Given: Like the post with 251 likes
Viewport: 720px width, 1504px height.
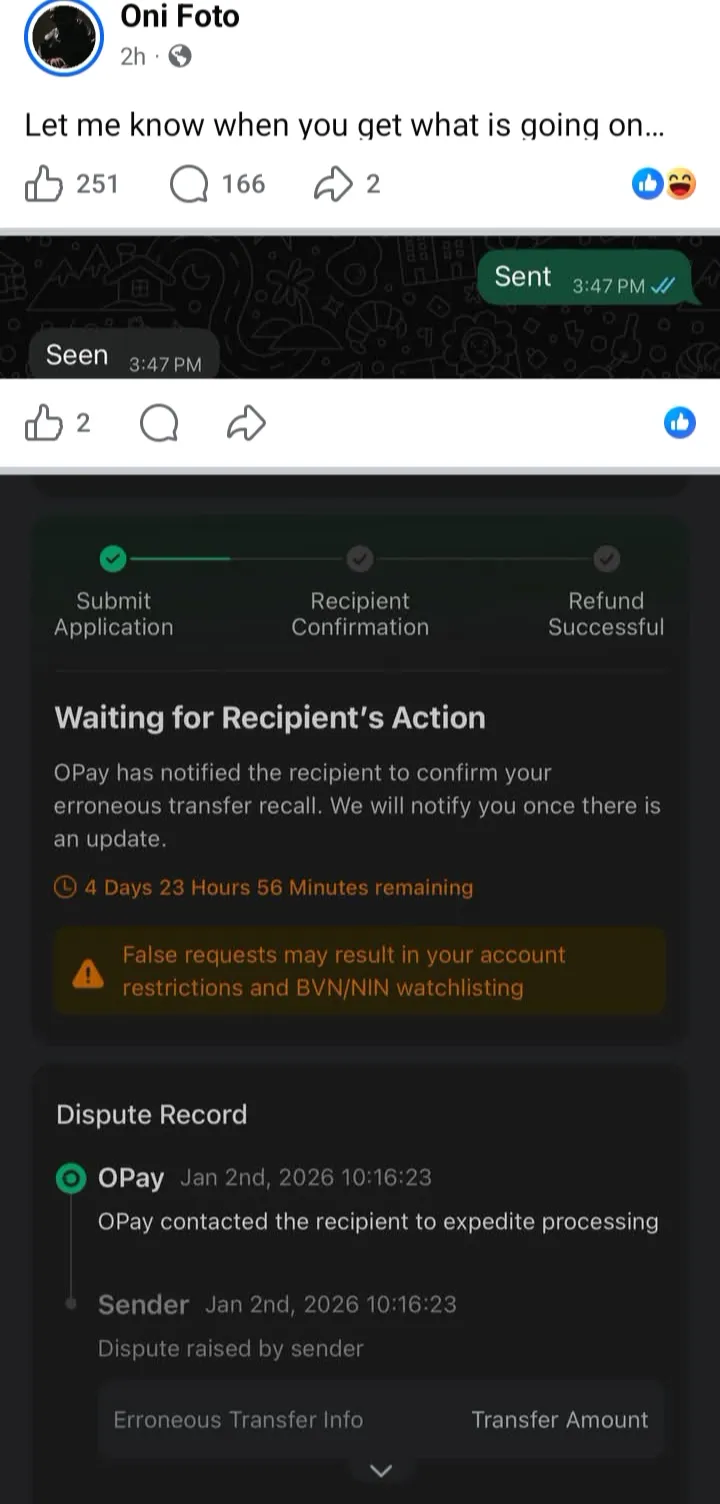Looking at the screenshot, I should tap(43, 184).
